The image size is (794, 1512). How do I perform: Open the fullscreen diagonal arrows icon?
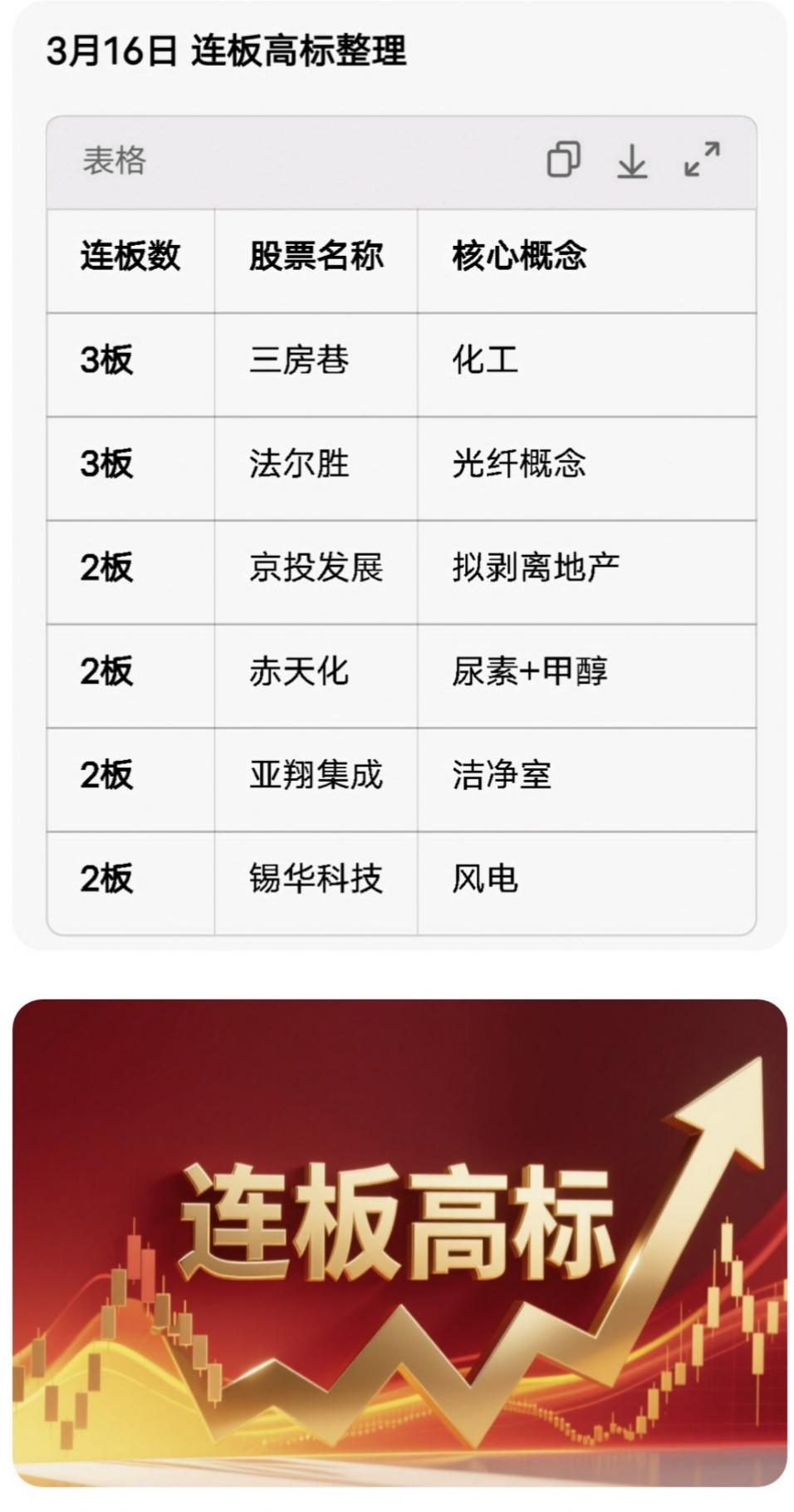[702, 160]
